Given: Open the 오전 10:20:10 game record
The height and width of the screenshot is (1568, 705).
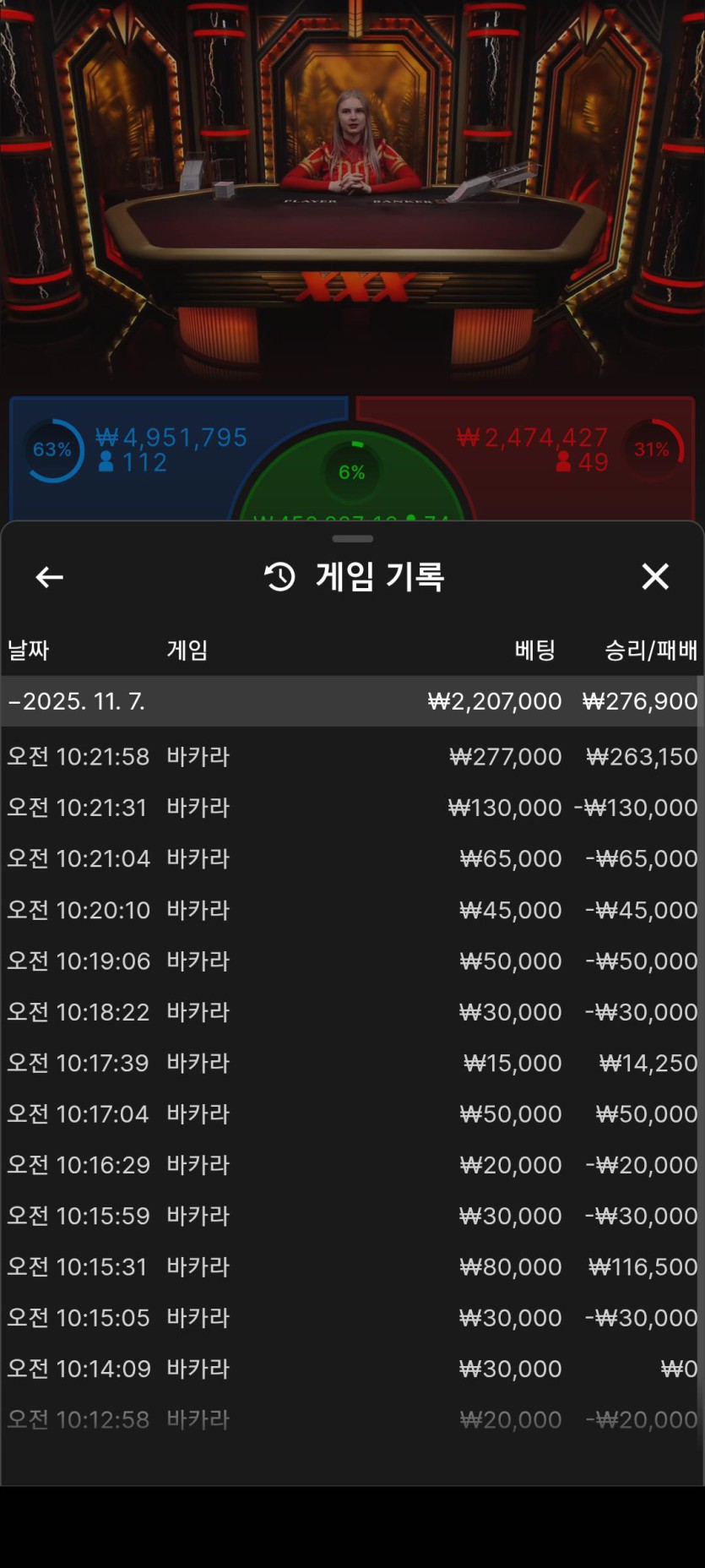Looking at the screenshot, I should [352, 910].
